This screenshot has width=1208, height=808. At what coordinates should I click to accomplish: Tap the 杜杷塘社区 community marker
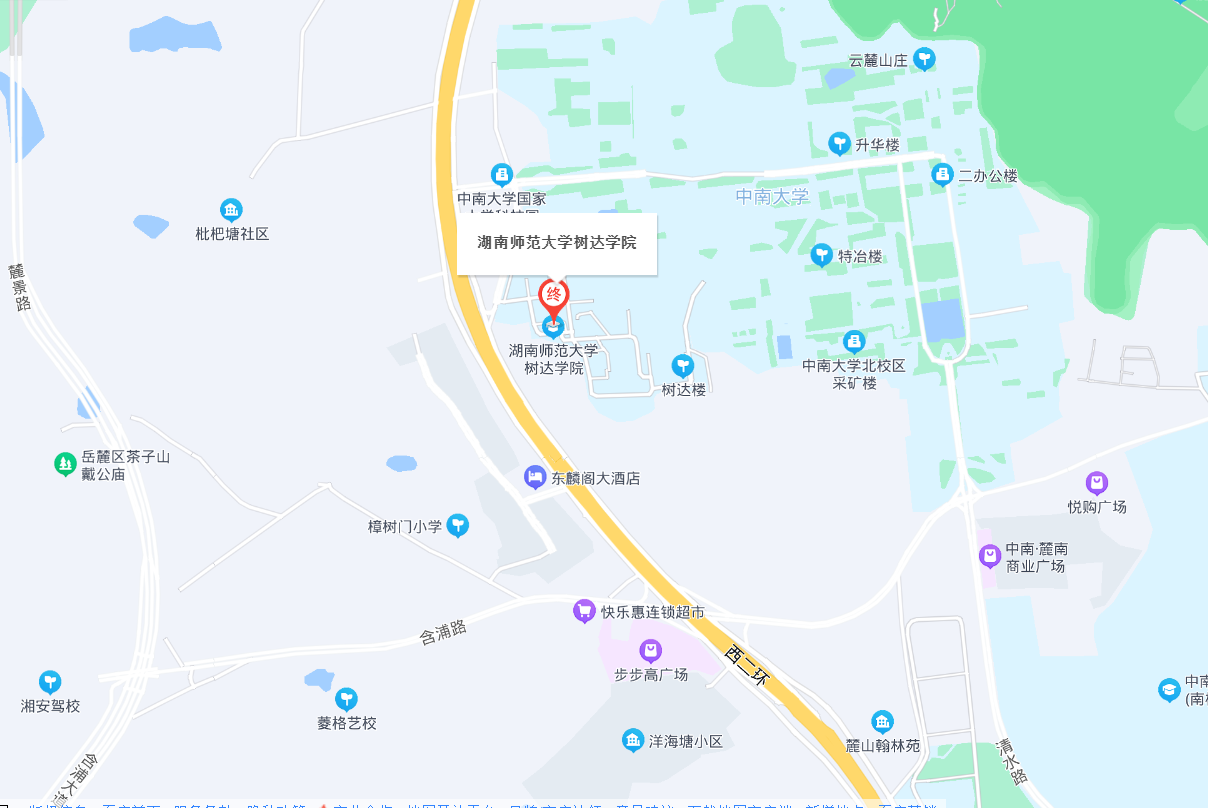point(232,210)
